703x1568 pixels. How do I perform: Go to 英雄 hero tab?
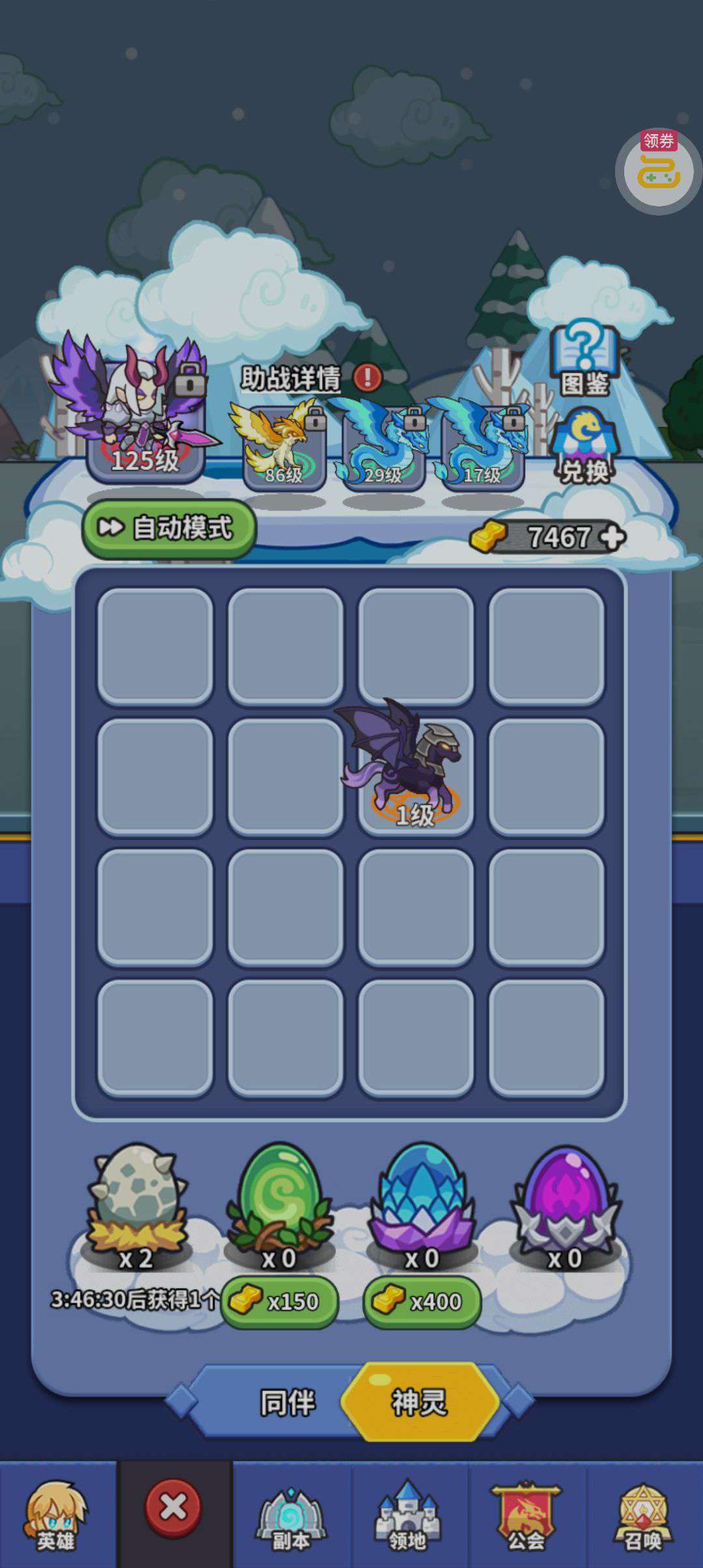point(56,1515)
